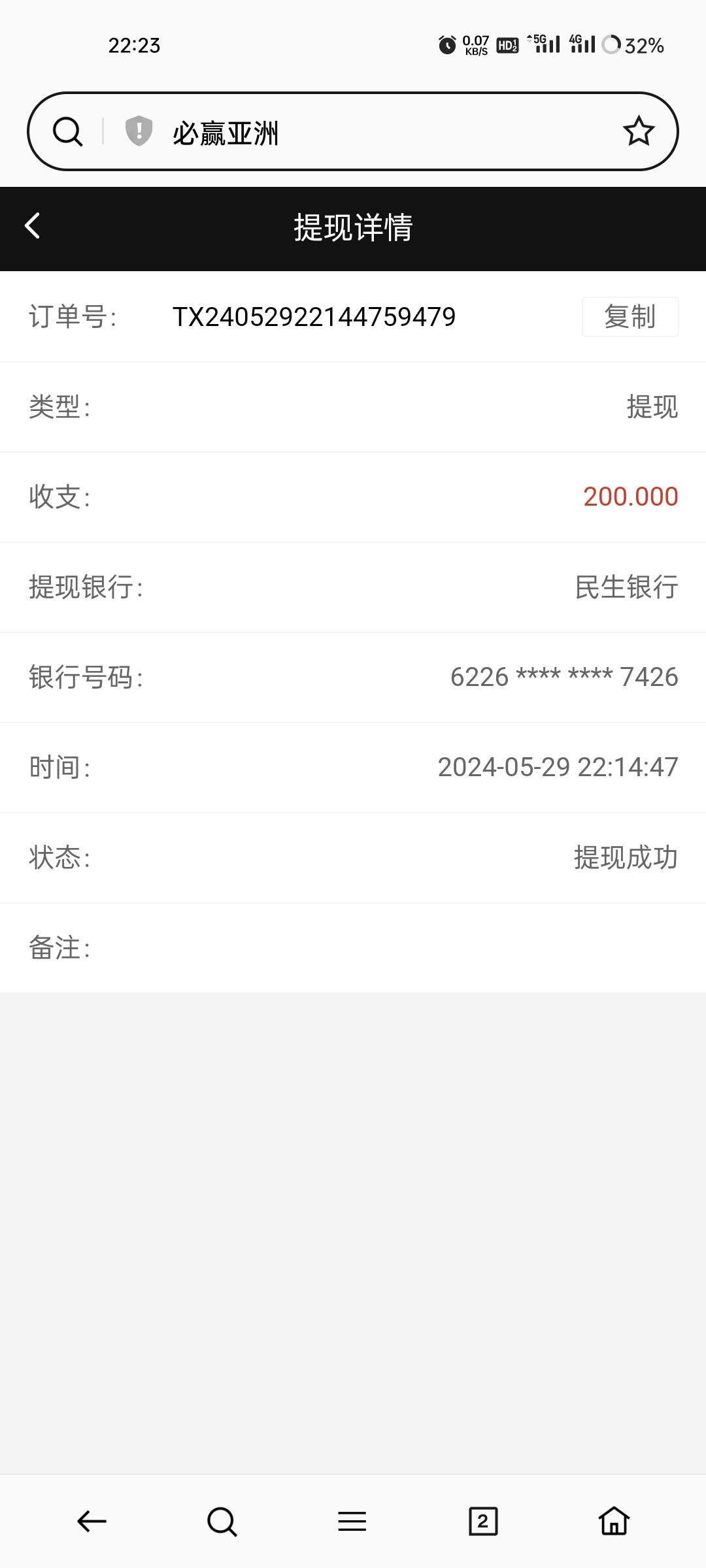Tap the search icon in the address bar

(67, 131)
